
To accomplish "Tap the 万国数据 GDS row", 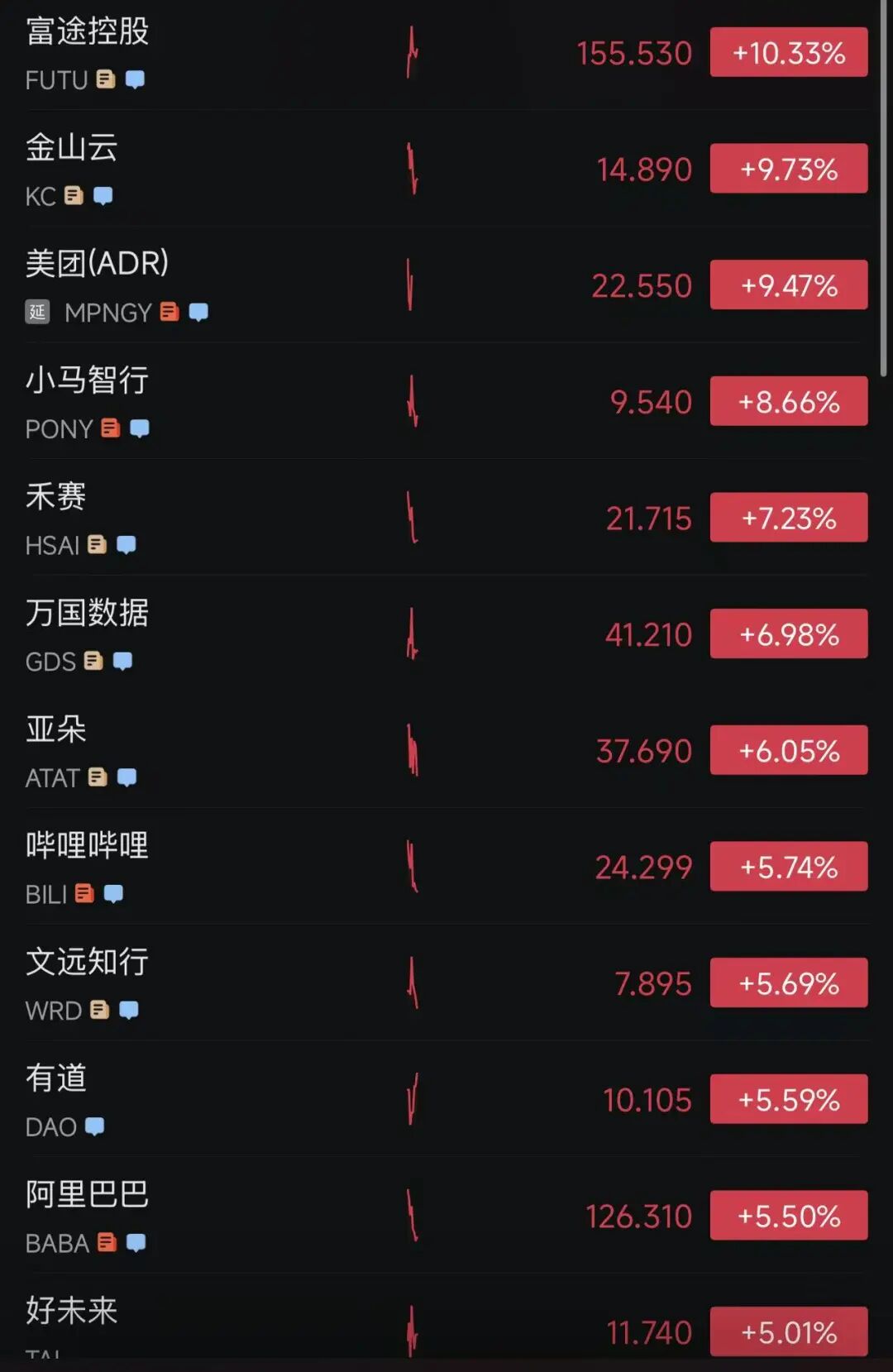I will (x=87, y=614).
